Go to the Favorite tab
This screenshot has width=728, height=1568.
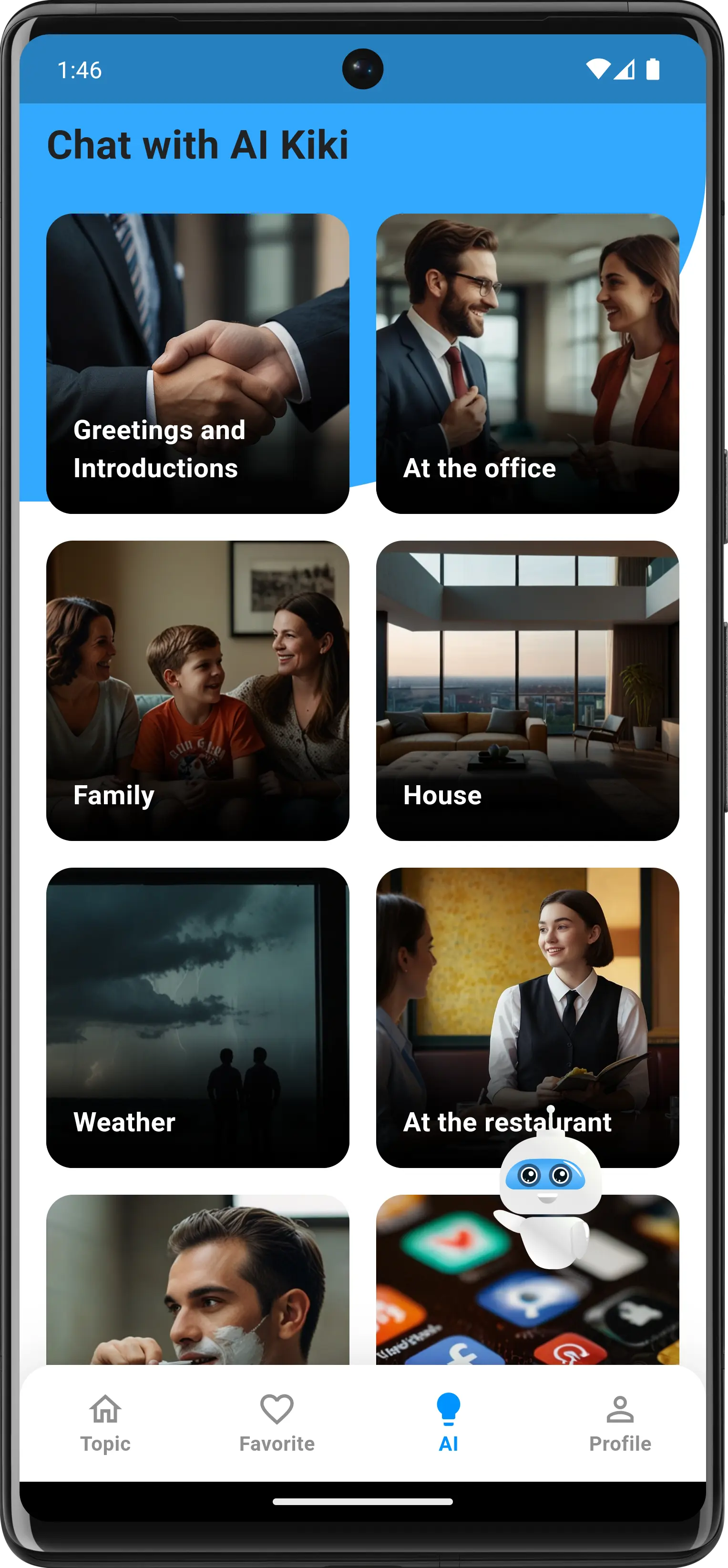pyautogui.click(x=277, y=1423)
